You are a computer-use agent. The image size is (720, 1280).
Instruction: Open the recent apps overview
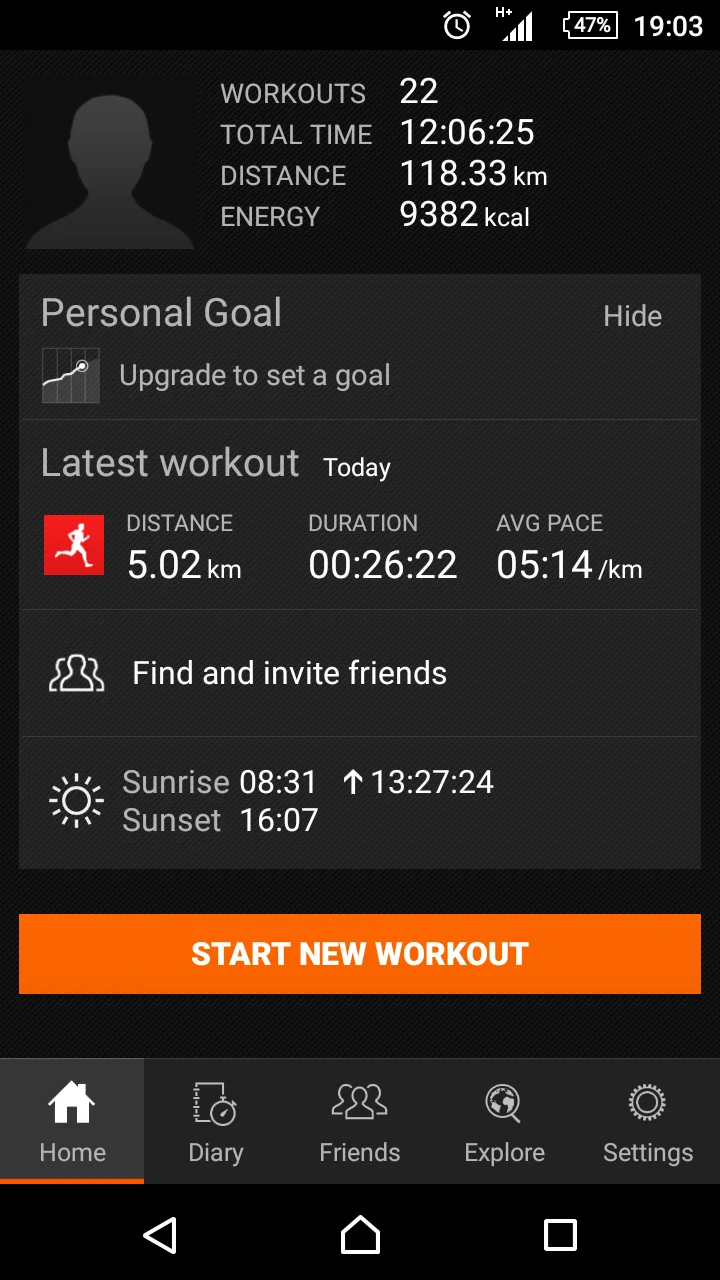pyautogui.click(x=560, y=1235)
